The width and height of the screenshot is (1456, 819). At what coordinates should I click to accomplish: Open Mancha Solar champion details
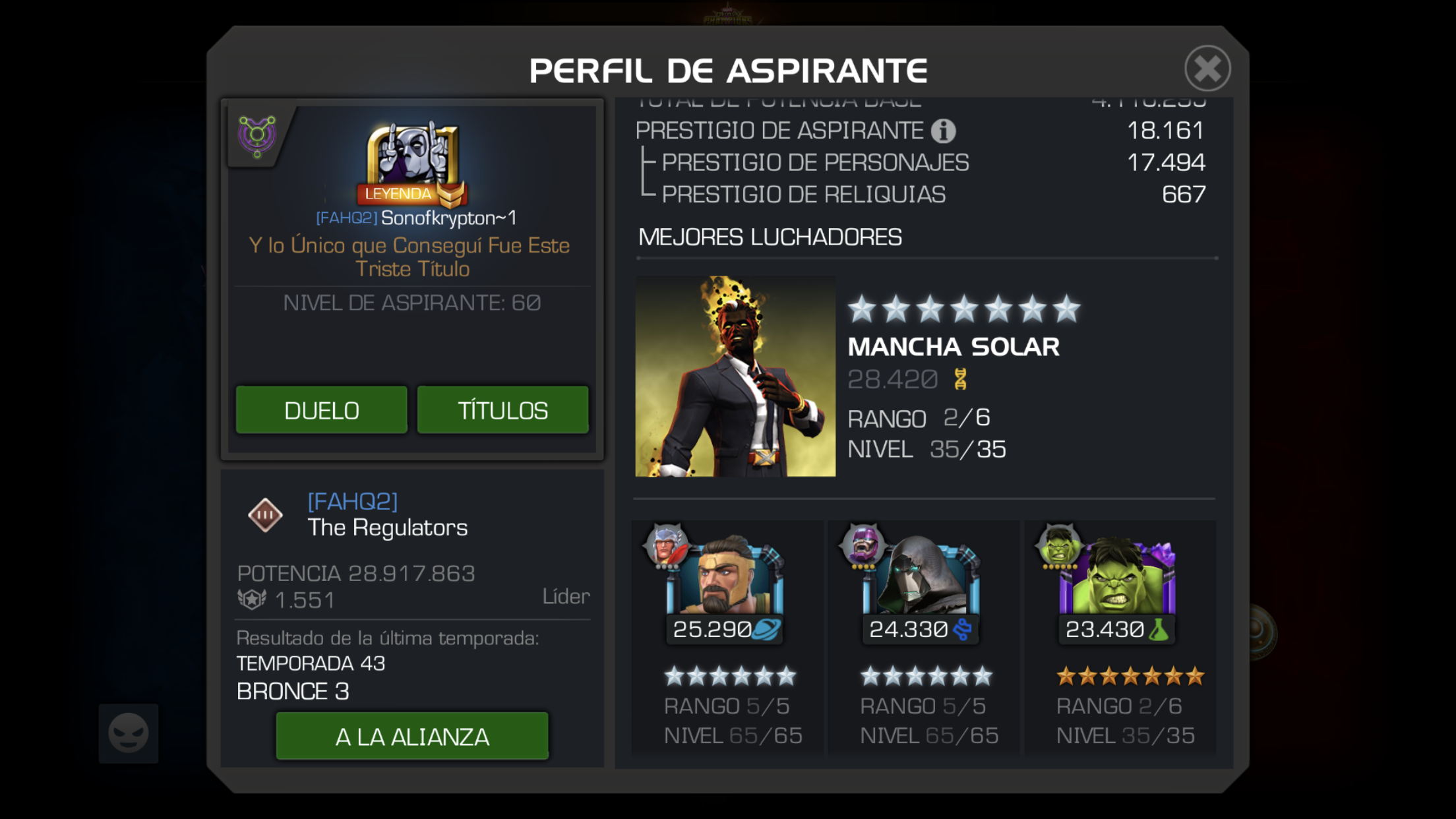[x=735, y=377]
